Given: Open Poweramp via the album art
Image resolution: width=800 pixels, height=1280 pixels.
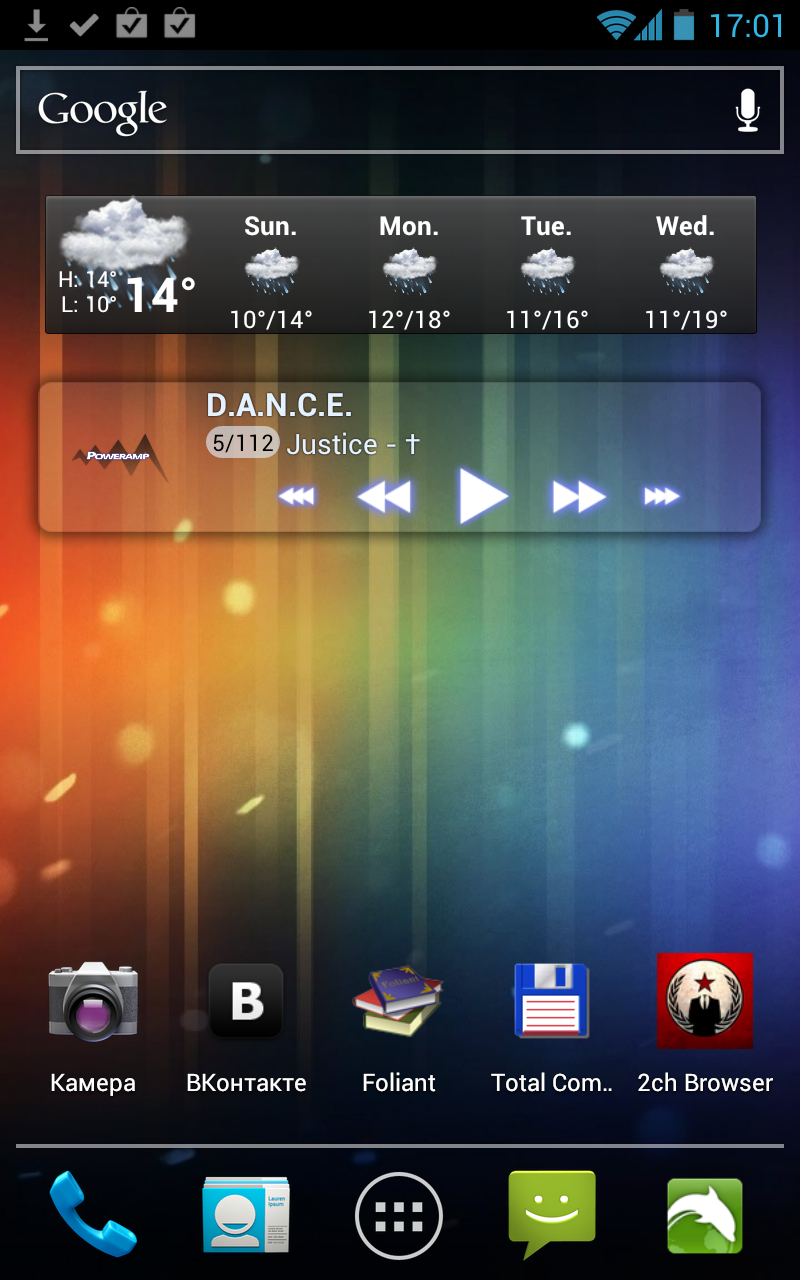Looking at the screenshot, I should tap(120, 458).
